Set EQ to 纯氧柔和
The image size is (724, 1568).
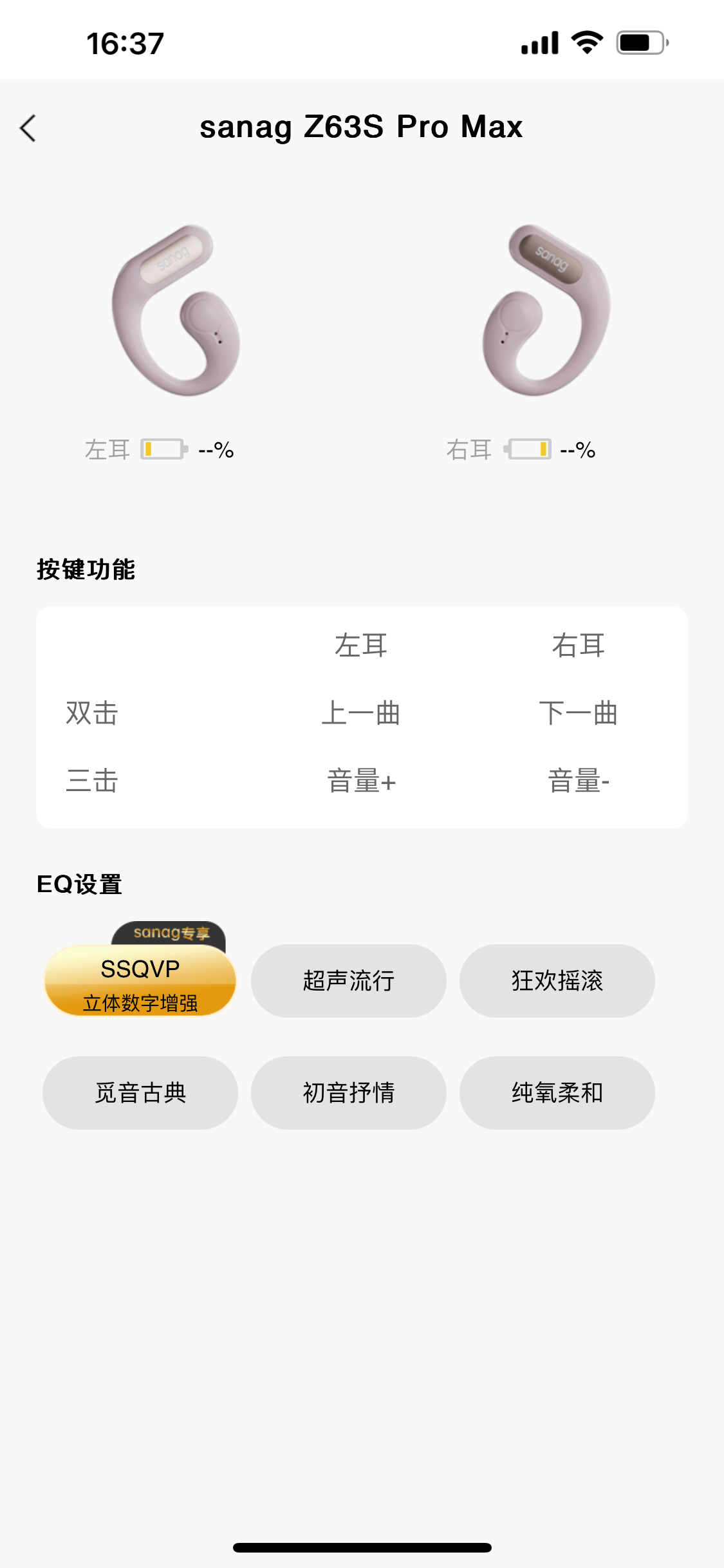[557, 1093]
